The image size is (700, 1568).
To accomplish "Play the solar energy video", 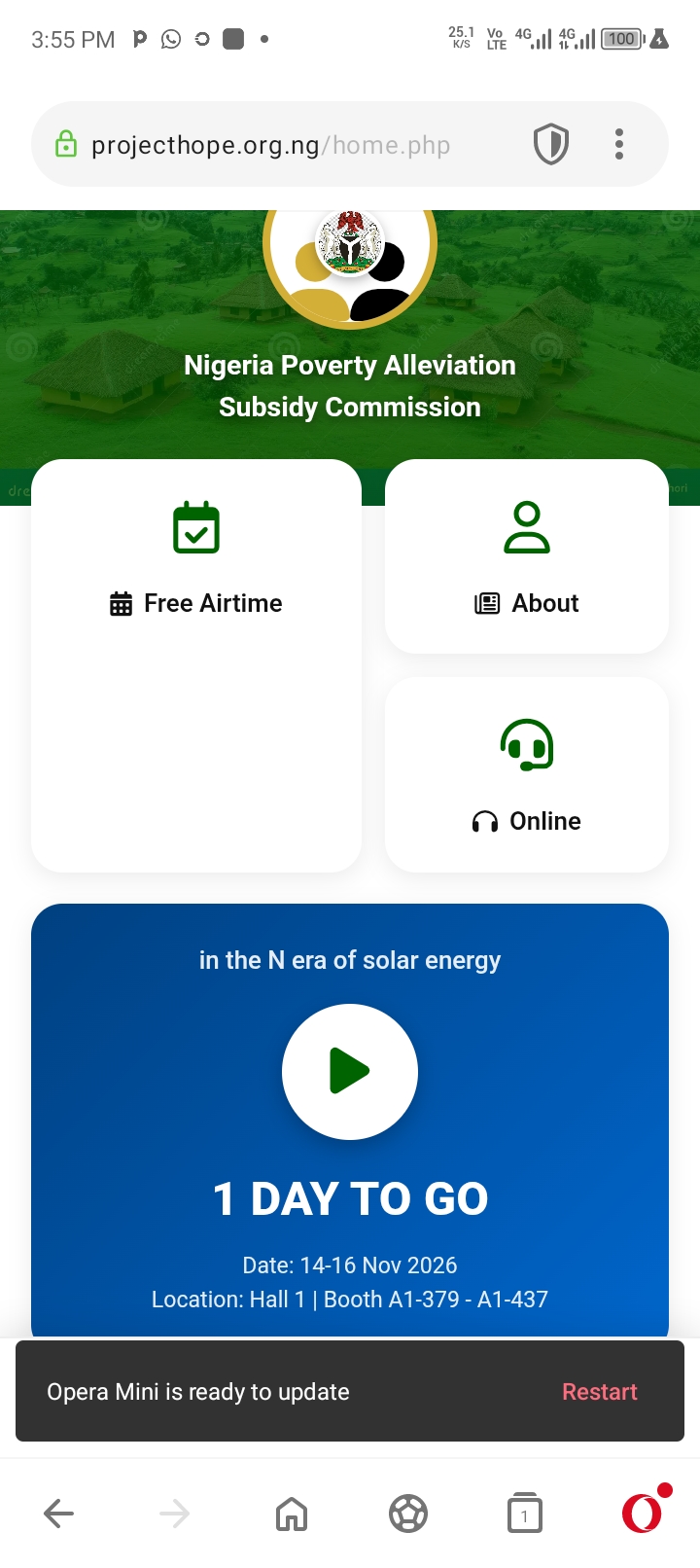I will tap(350, 1071).
